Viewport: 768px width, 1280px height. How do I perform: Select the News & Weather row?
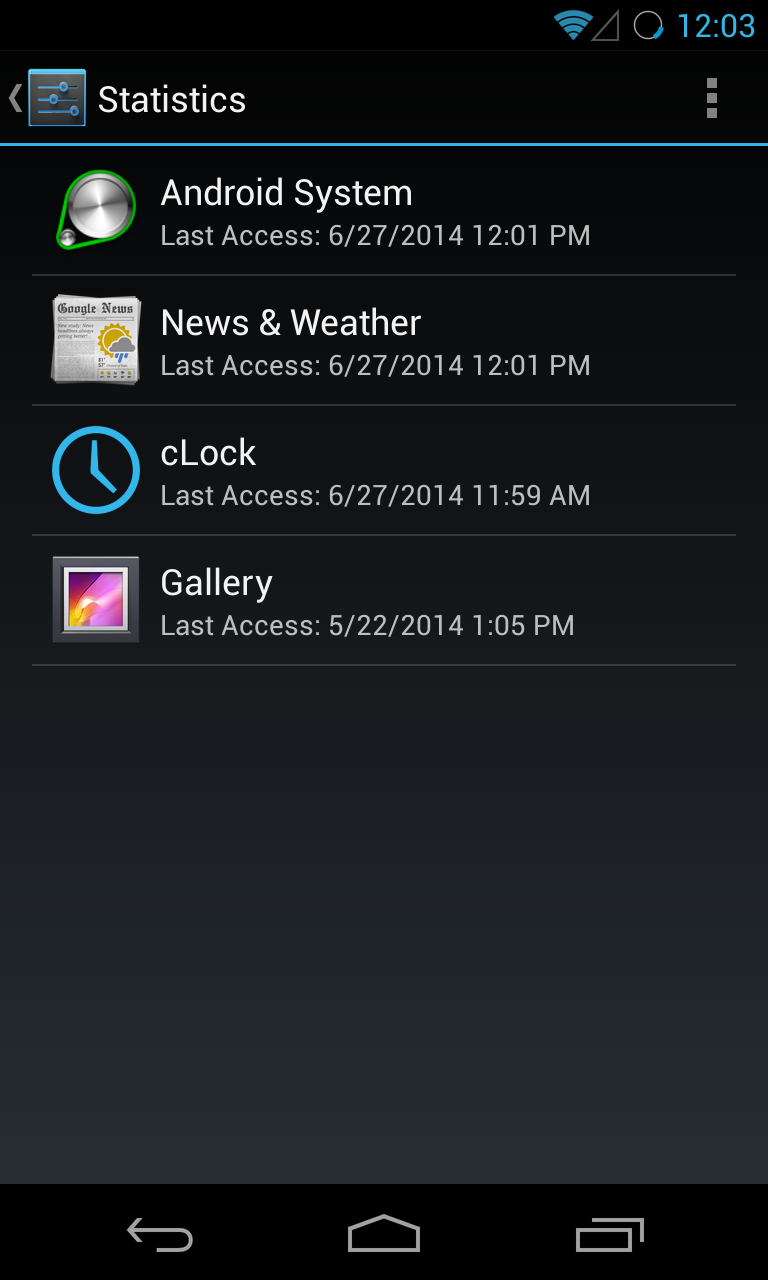pyautogui.click(x=384, y=341)
